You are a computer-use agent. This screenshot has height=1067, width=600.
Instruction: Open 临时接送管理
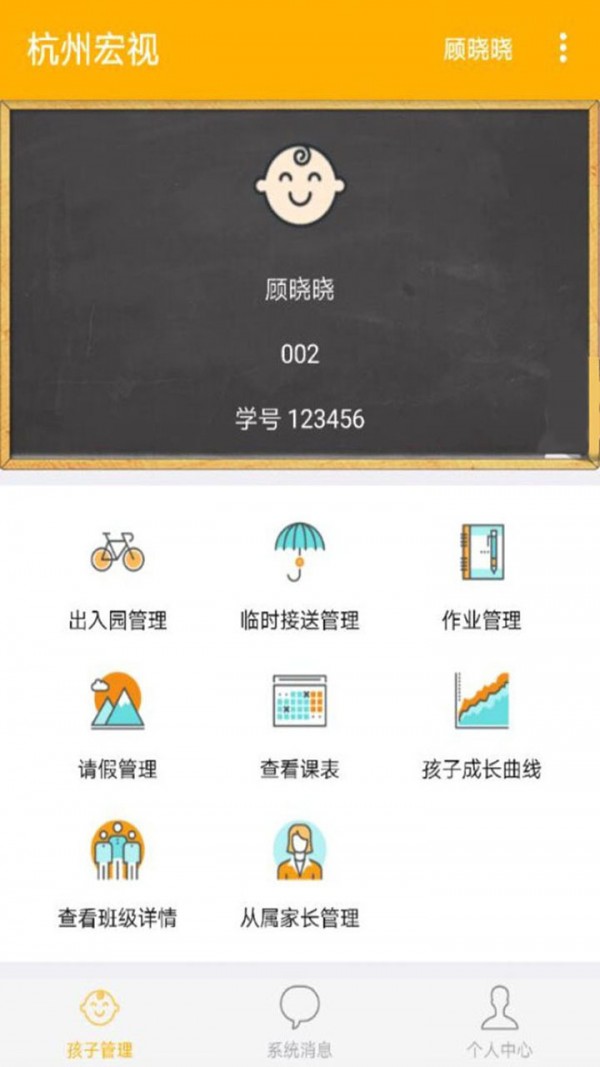[299, 576]
